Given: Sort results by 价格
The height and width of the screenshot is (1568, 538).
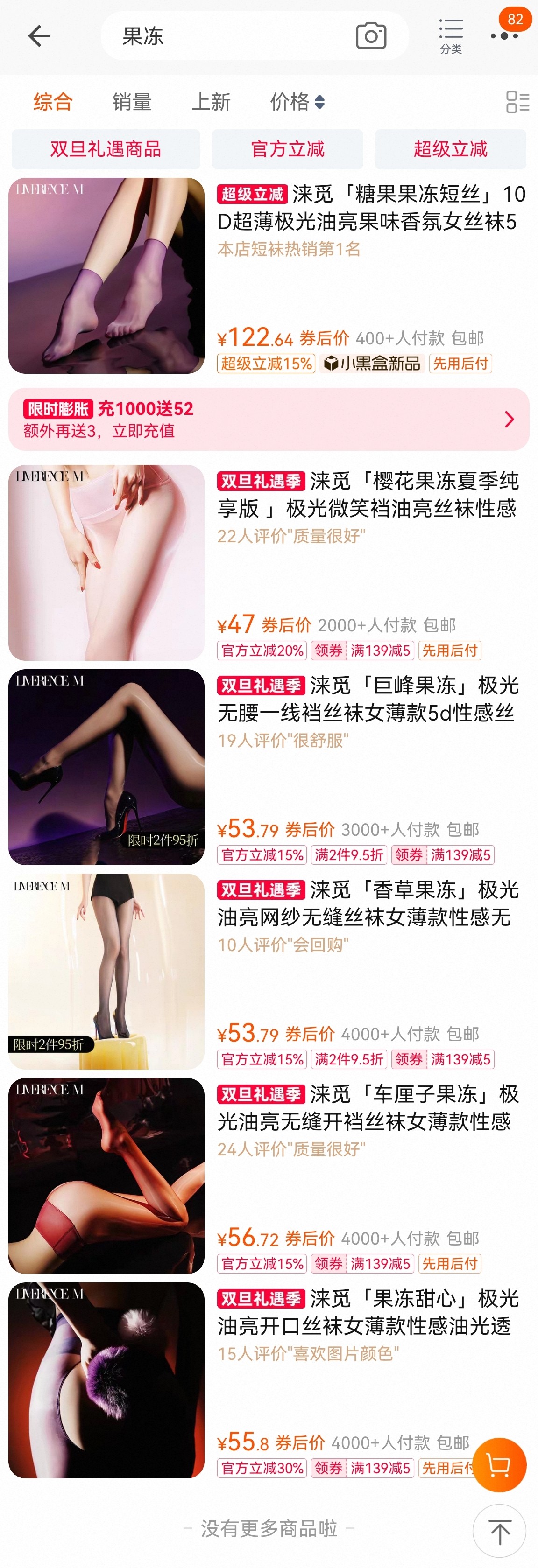Looking at the screenshot, I should [297, 102].
